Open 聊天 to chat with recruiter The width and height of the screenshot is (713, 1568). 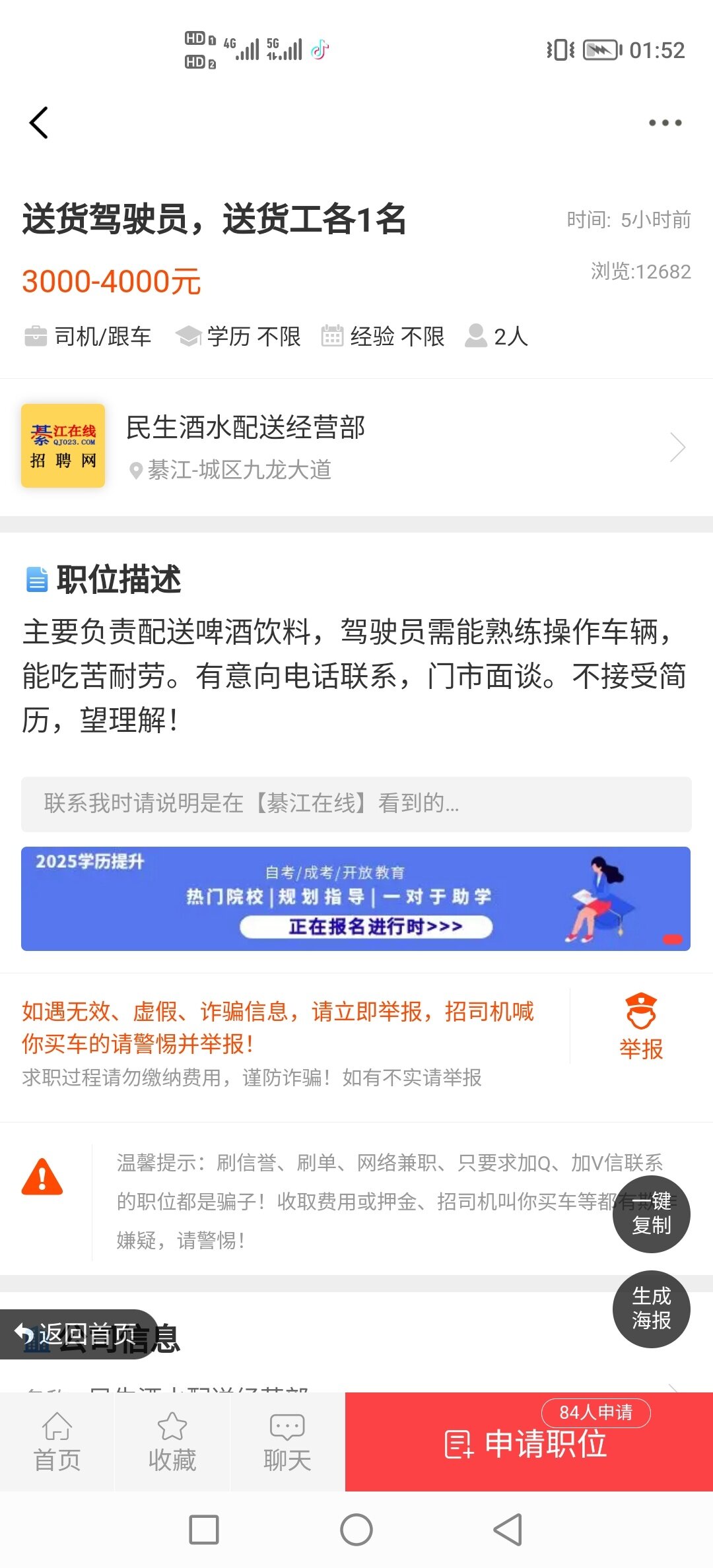(x=287, y=1443)
